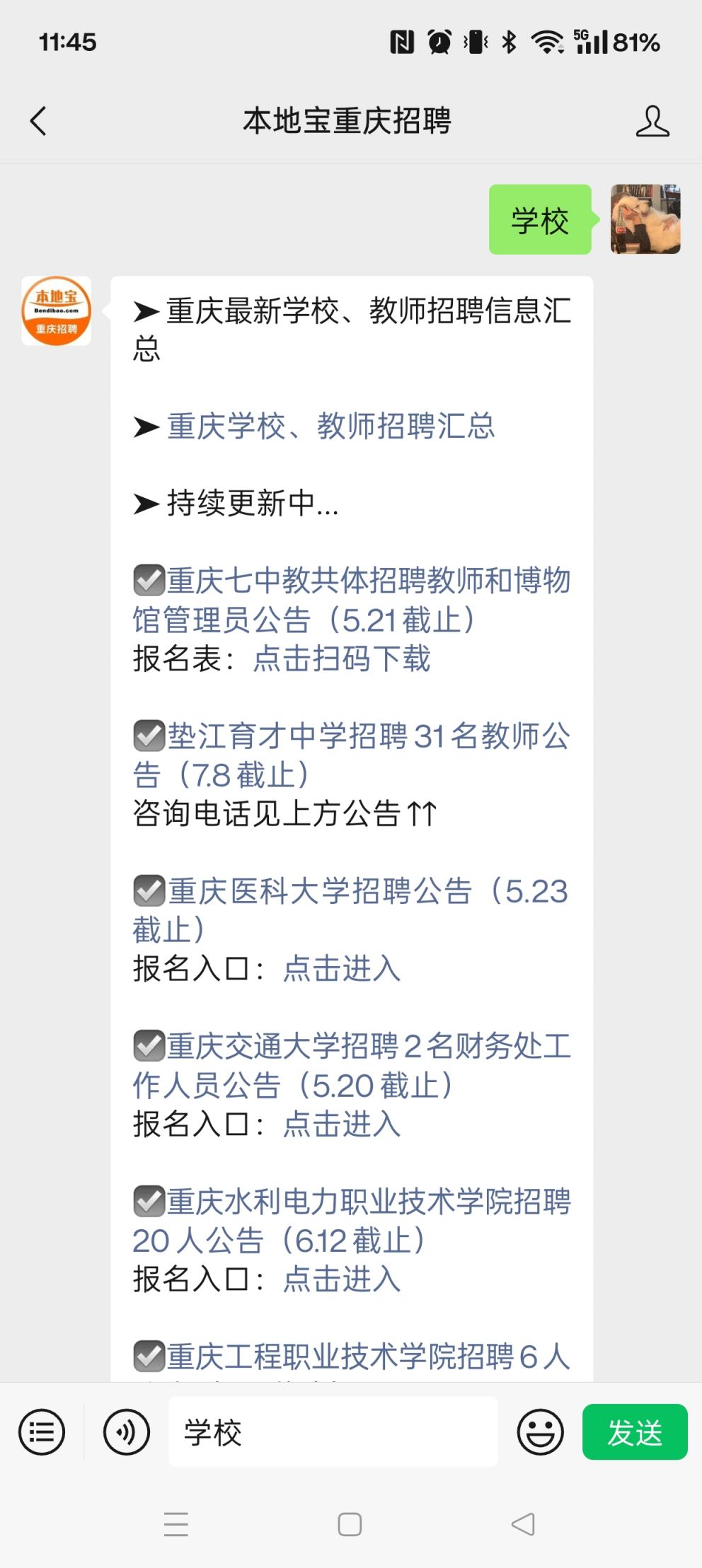This screenshot has height=1568, width=702.
Task: Tap 点击进入 under 重庆交通大学
Action: point(342,1124)
